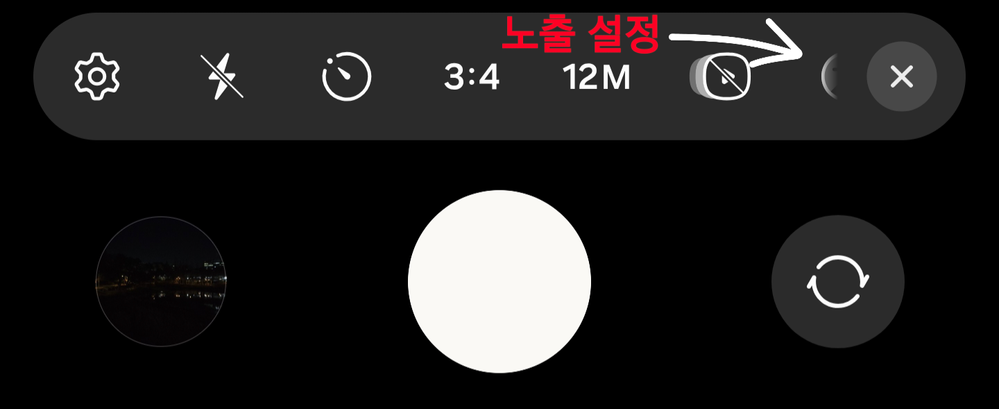999x409 pixels.
Task: Close the quick settings bar
Action: pos(901,77)
